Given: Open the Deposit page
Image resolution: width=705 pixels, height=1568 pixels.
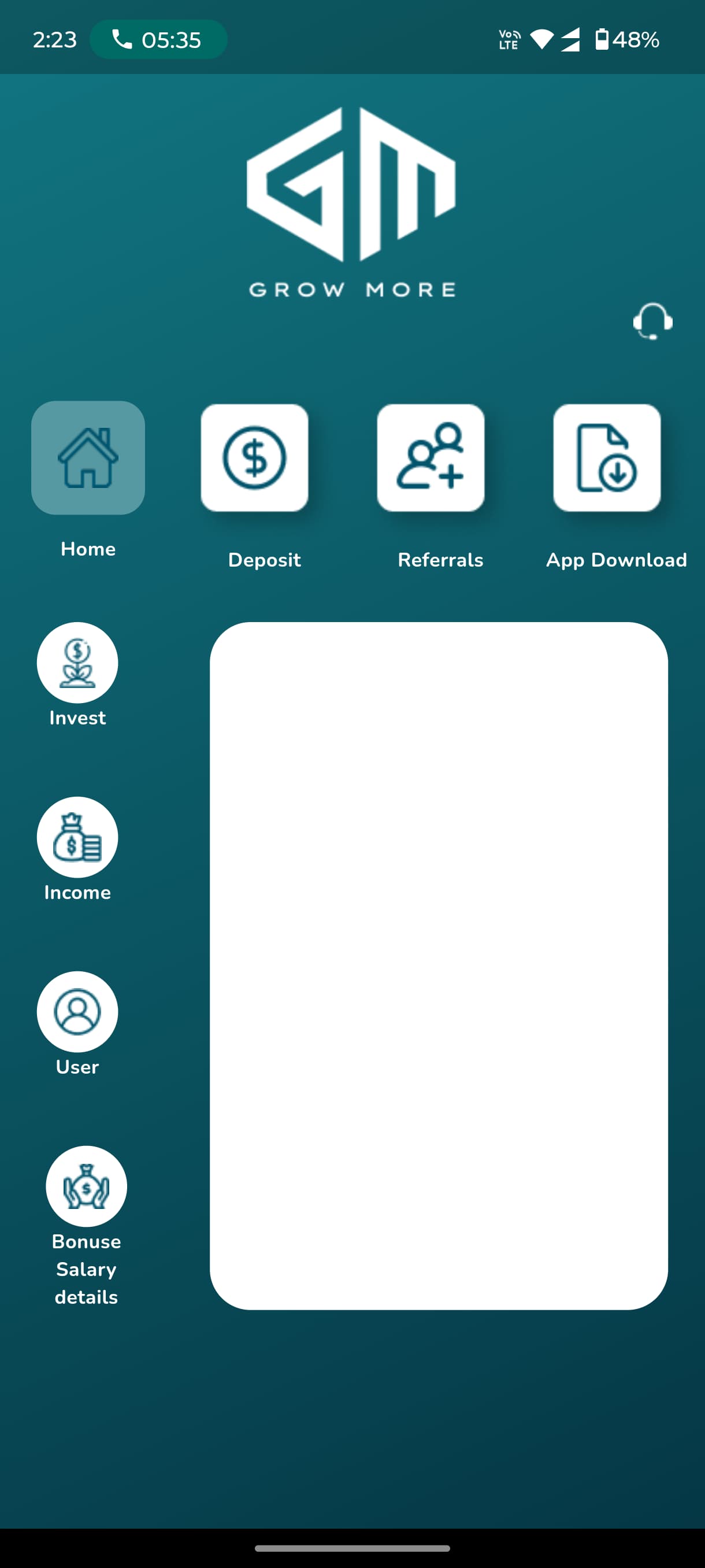Looking at the screenshot, I should point(254,458).
